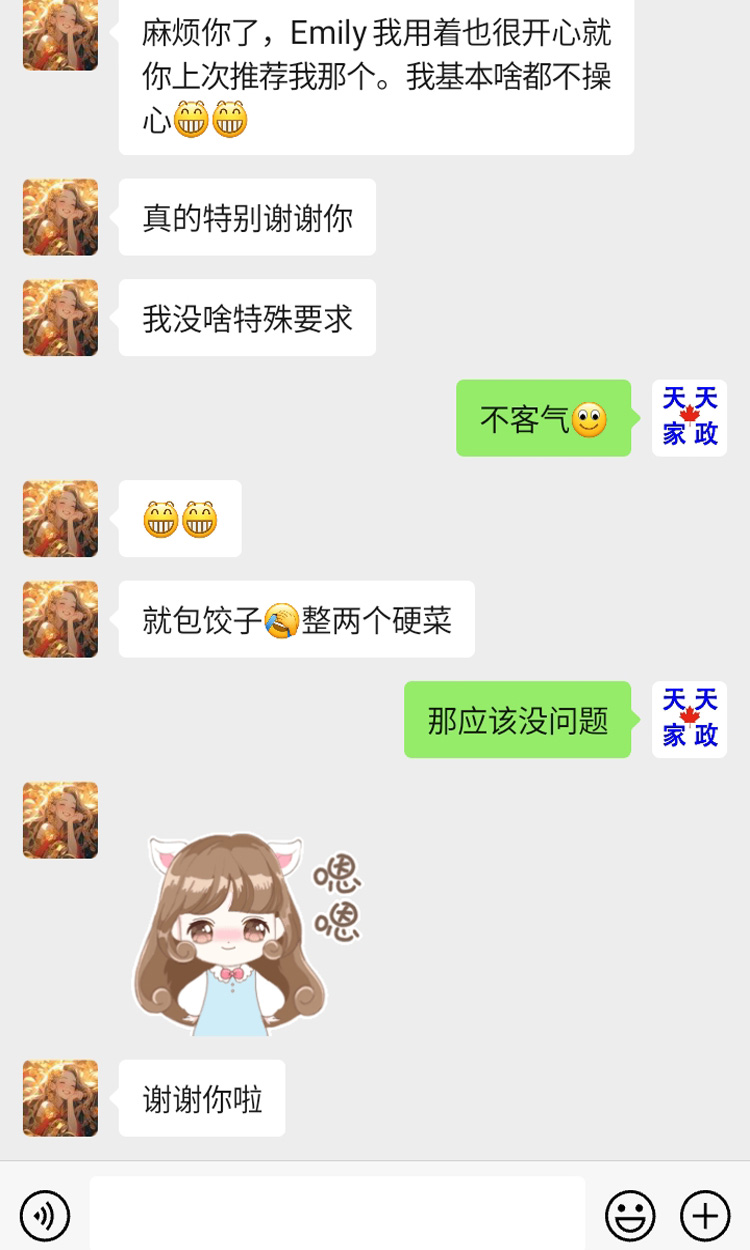The image size is (750, 1250).
Task: Focus the message text field
Action: [337, 1214]
